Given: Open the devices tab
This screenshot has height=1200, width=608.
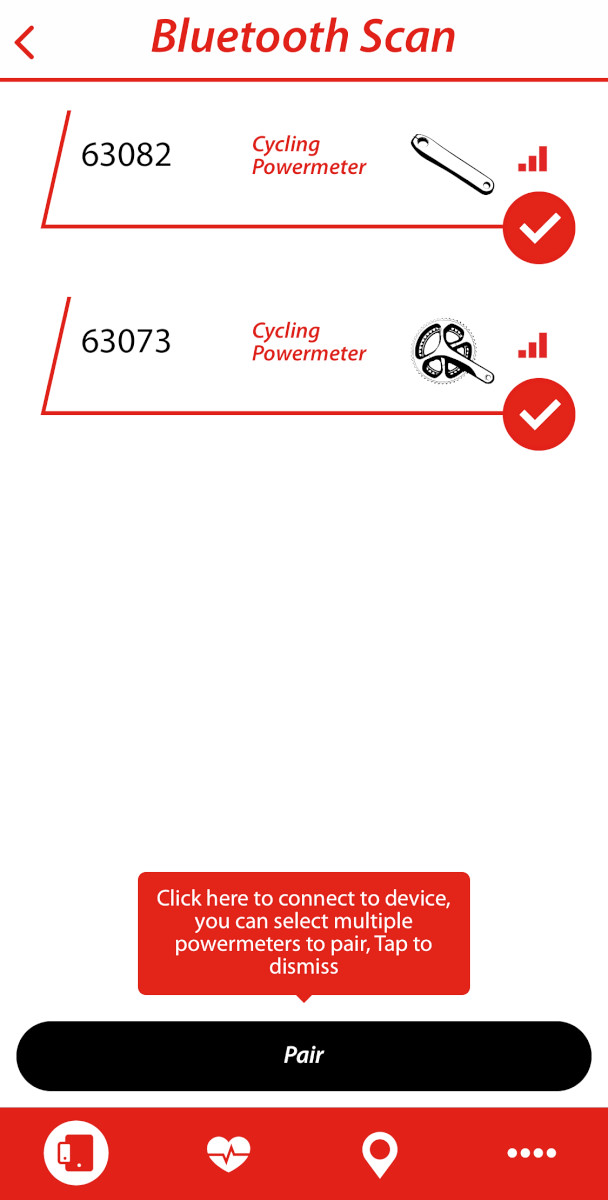Looking at the screenshot, I should pos(76,1153).
